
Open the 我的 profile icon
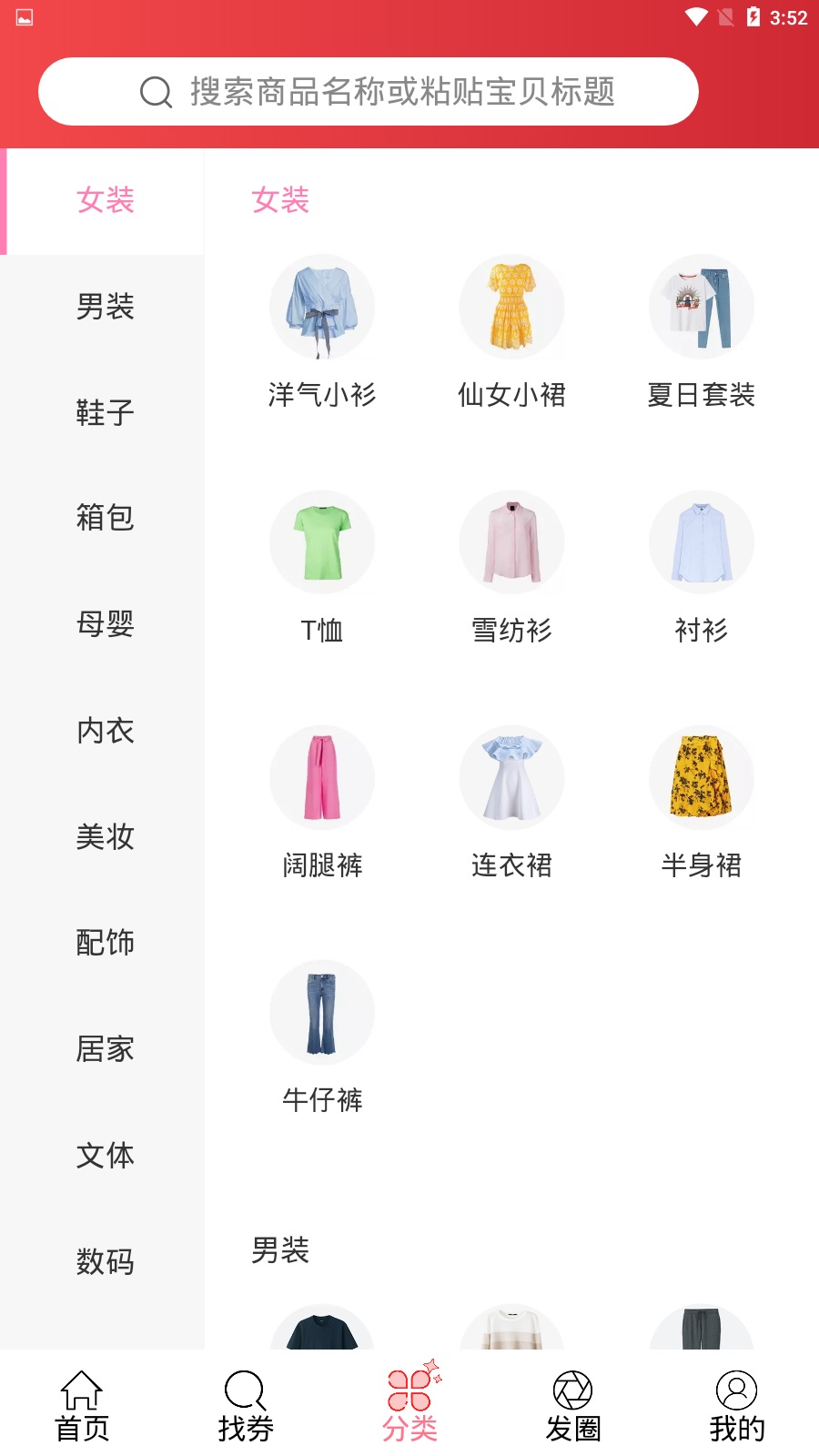tap(736, 1390)
